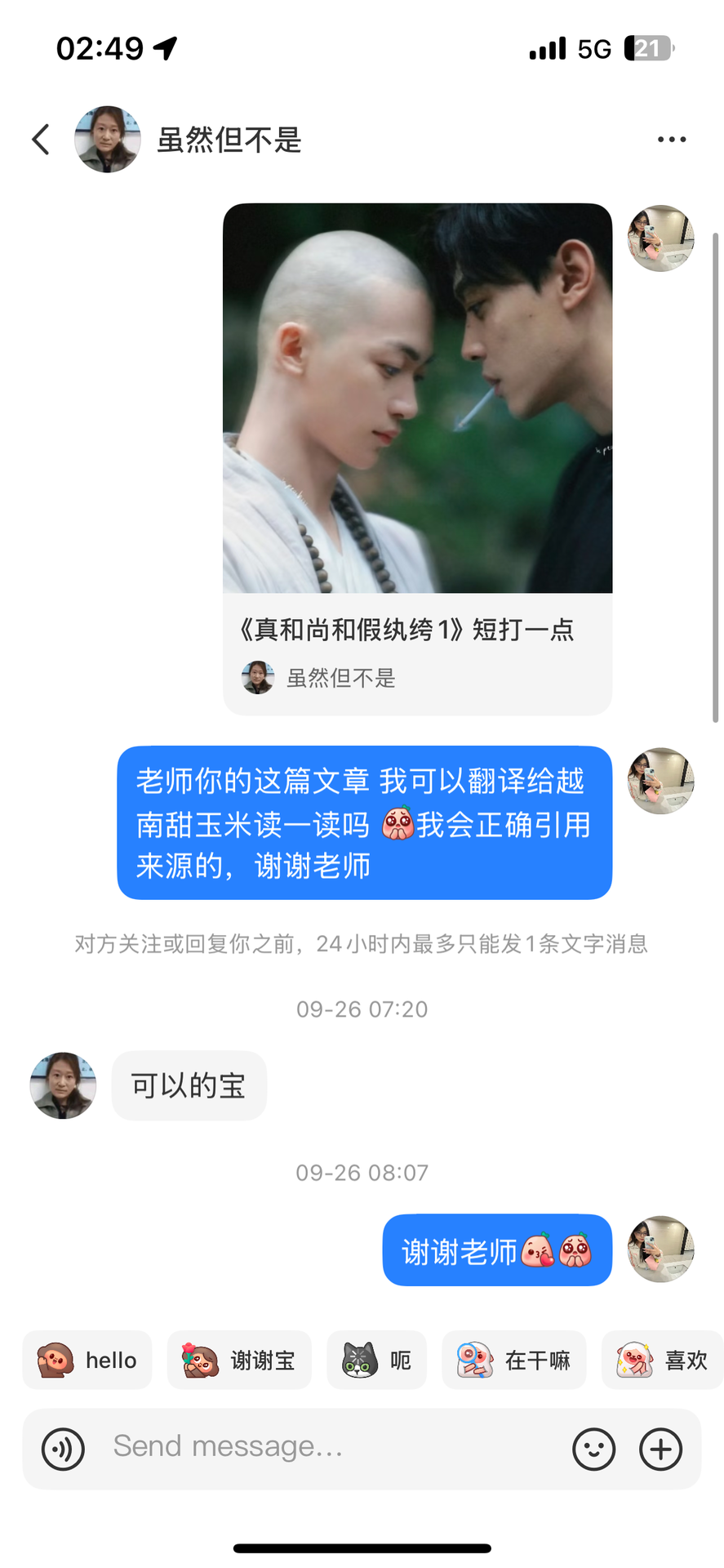
Task: Open the three-dot options menu
Action: point(671,140)
